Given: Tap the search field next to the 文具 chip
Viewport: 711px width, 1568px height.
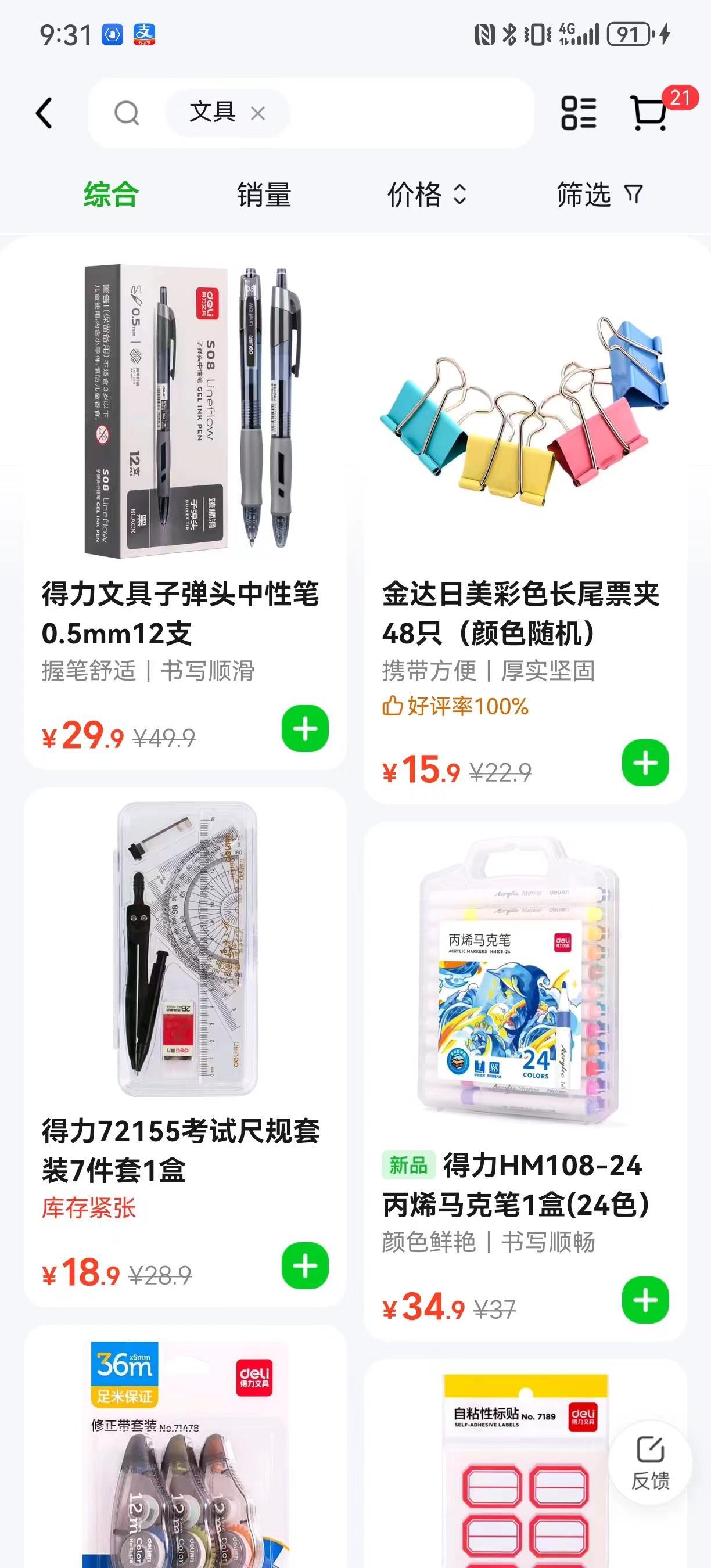Looking at the screenshot, I should coord(408,113).
